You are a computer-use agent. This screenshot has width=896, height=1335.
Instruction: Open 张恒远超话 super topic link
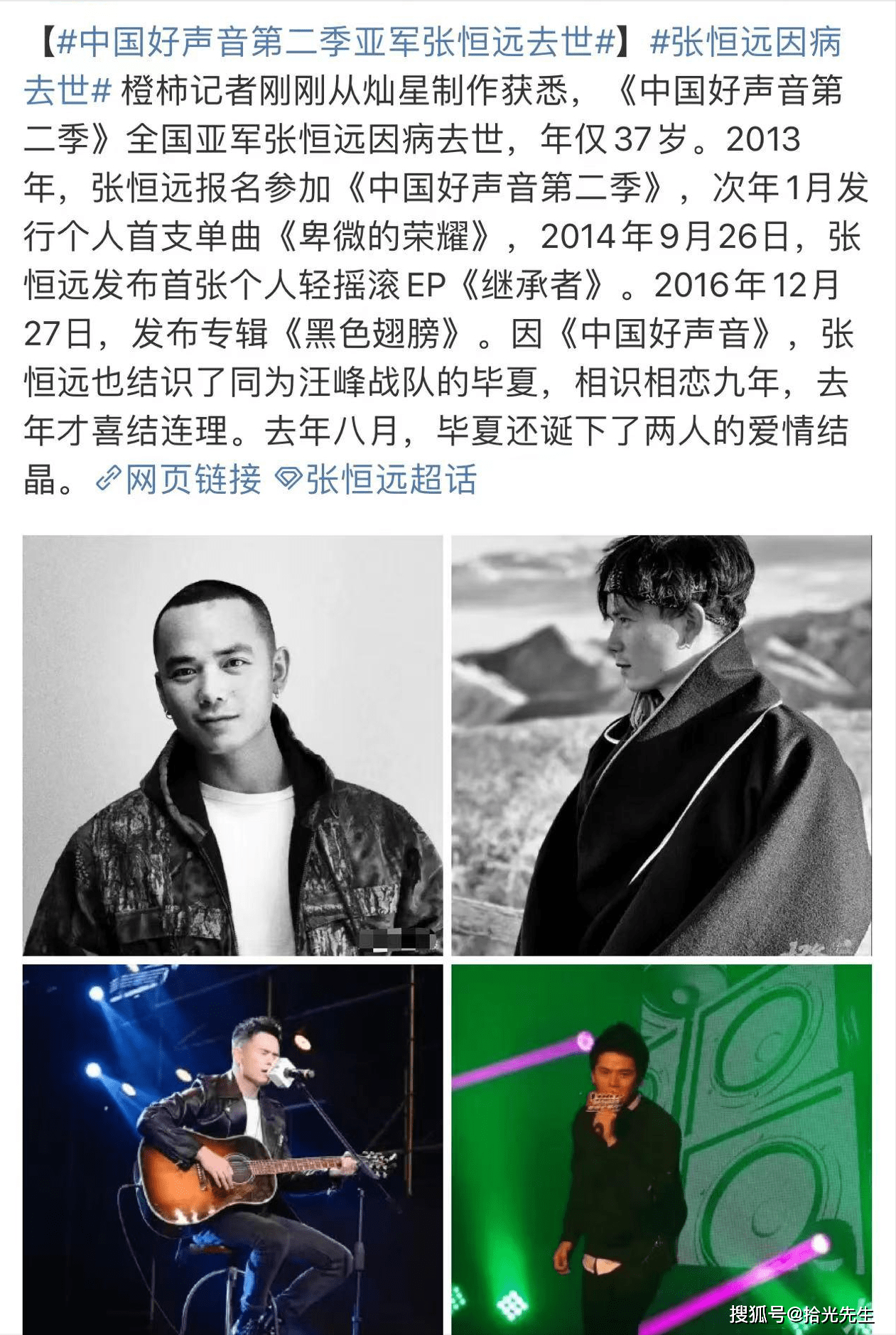click(377, 480)
